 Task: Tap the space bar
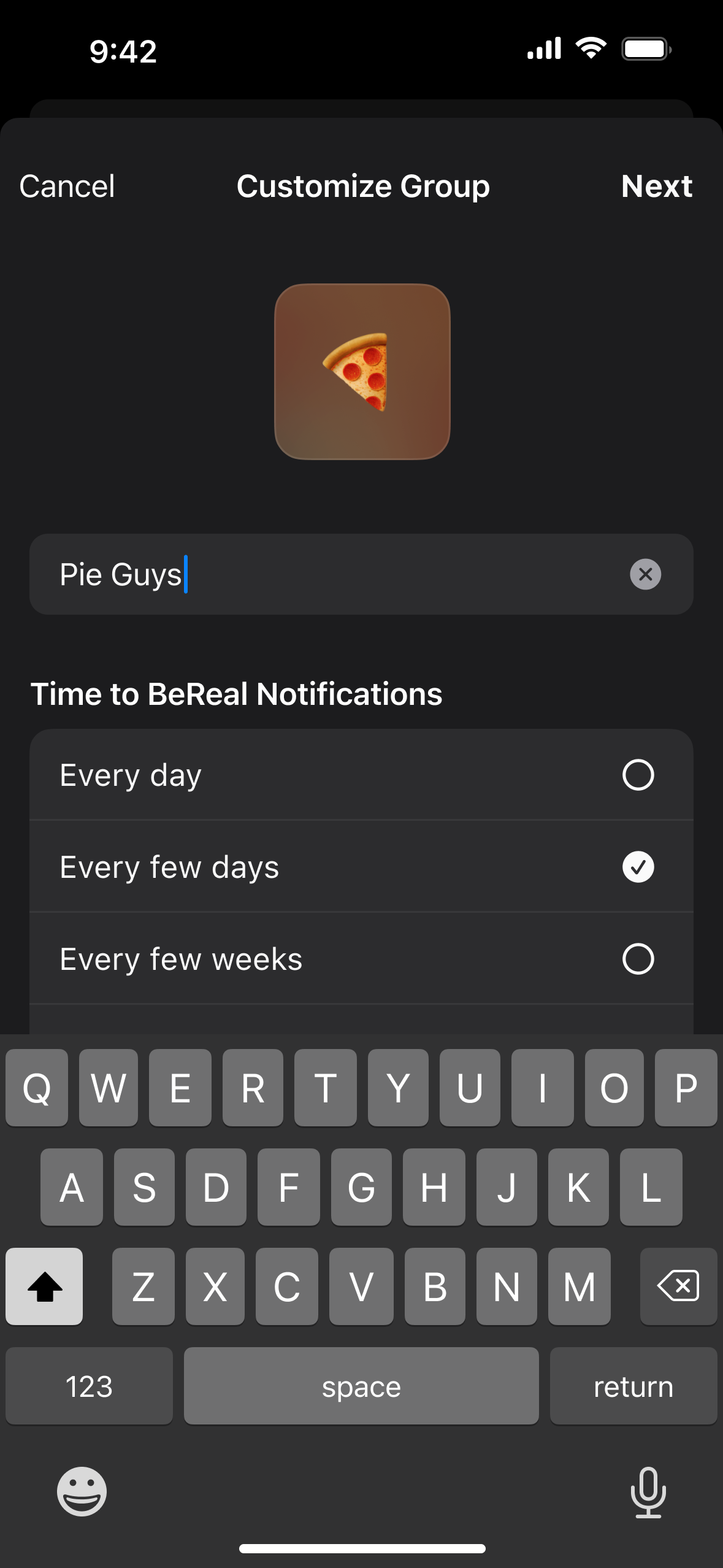click(x=361, y=1386)
